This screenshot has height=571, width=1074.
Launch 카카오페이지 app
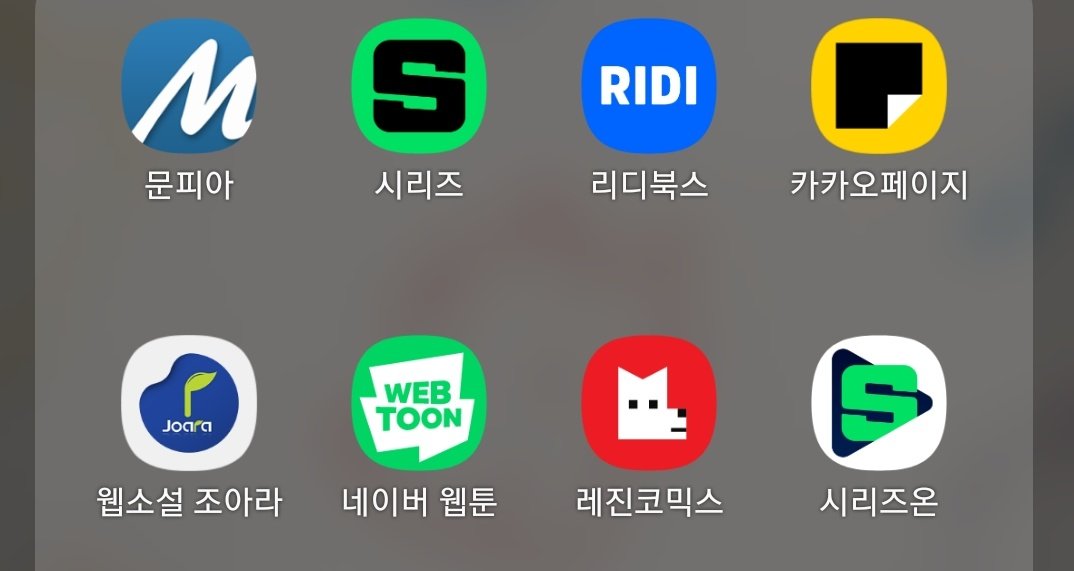pos(879,86)
